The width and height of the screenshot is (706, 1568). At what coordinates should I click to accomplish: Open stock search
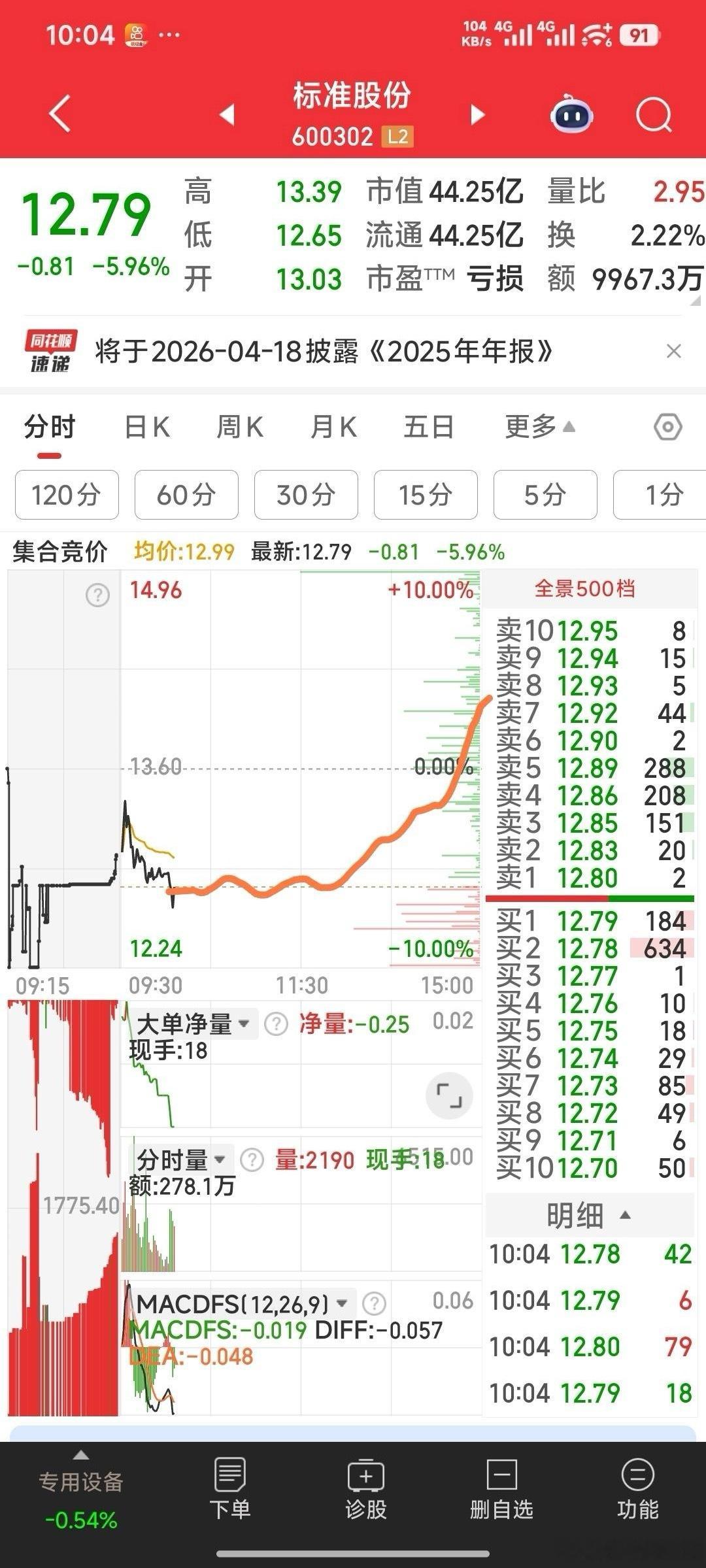654,116
